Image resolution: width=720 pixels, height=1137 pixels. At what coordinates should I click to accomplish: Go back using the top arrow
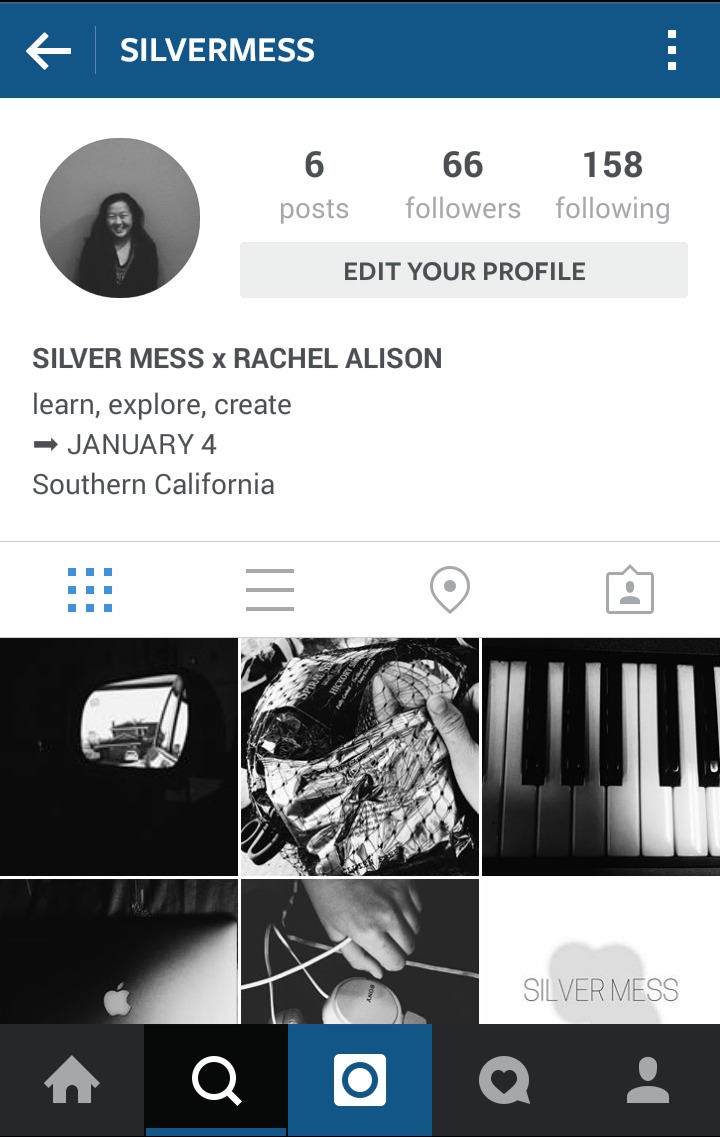[x=49, y=50]
